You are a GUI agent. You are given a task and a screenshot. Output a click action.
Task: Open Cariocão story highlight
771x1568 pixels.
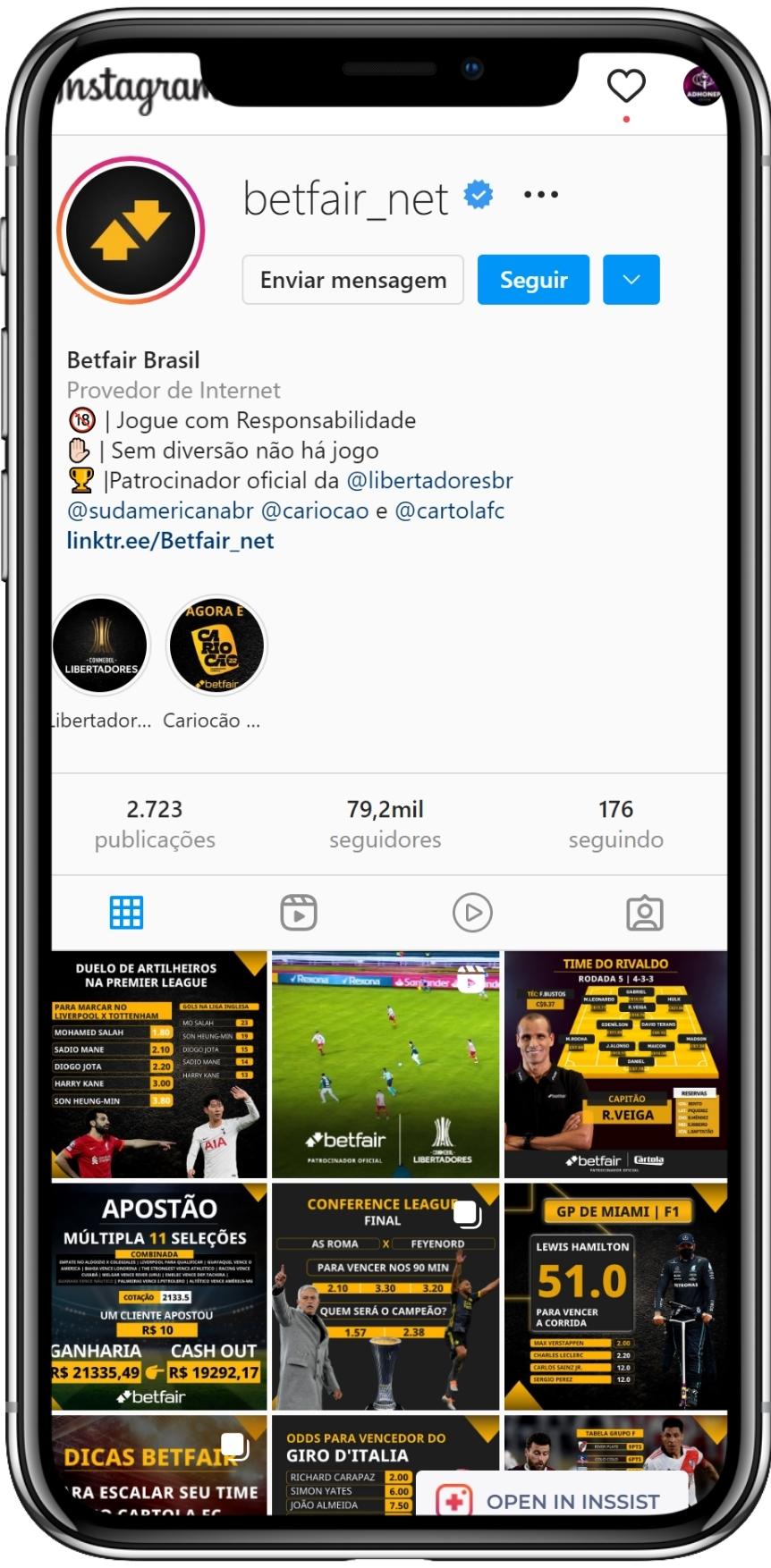pos(216,646)
